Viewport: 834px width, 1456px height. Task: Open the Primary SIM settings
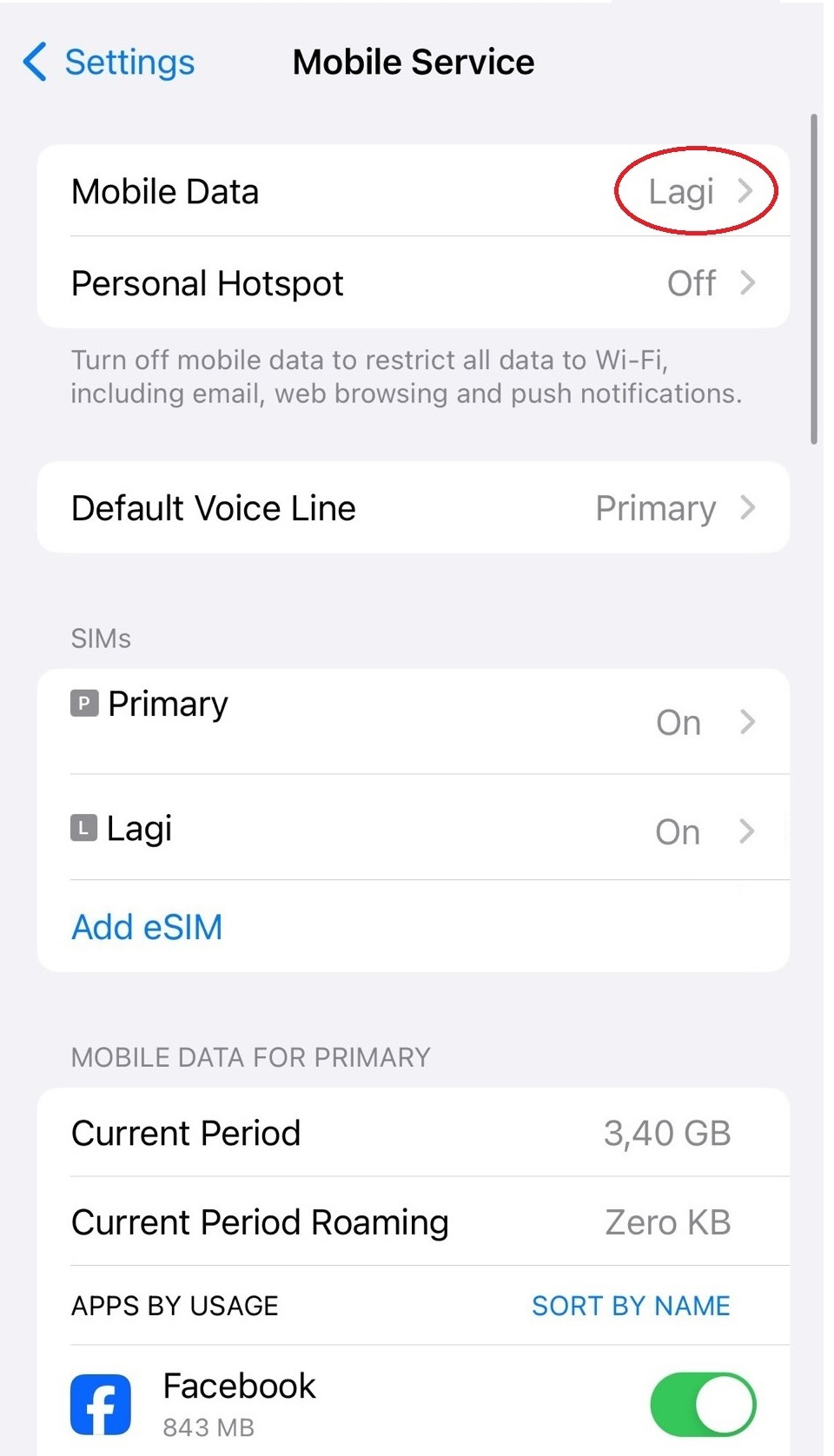[414, 722]
